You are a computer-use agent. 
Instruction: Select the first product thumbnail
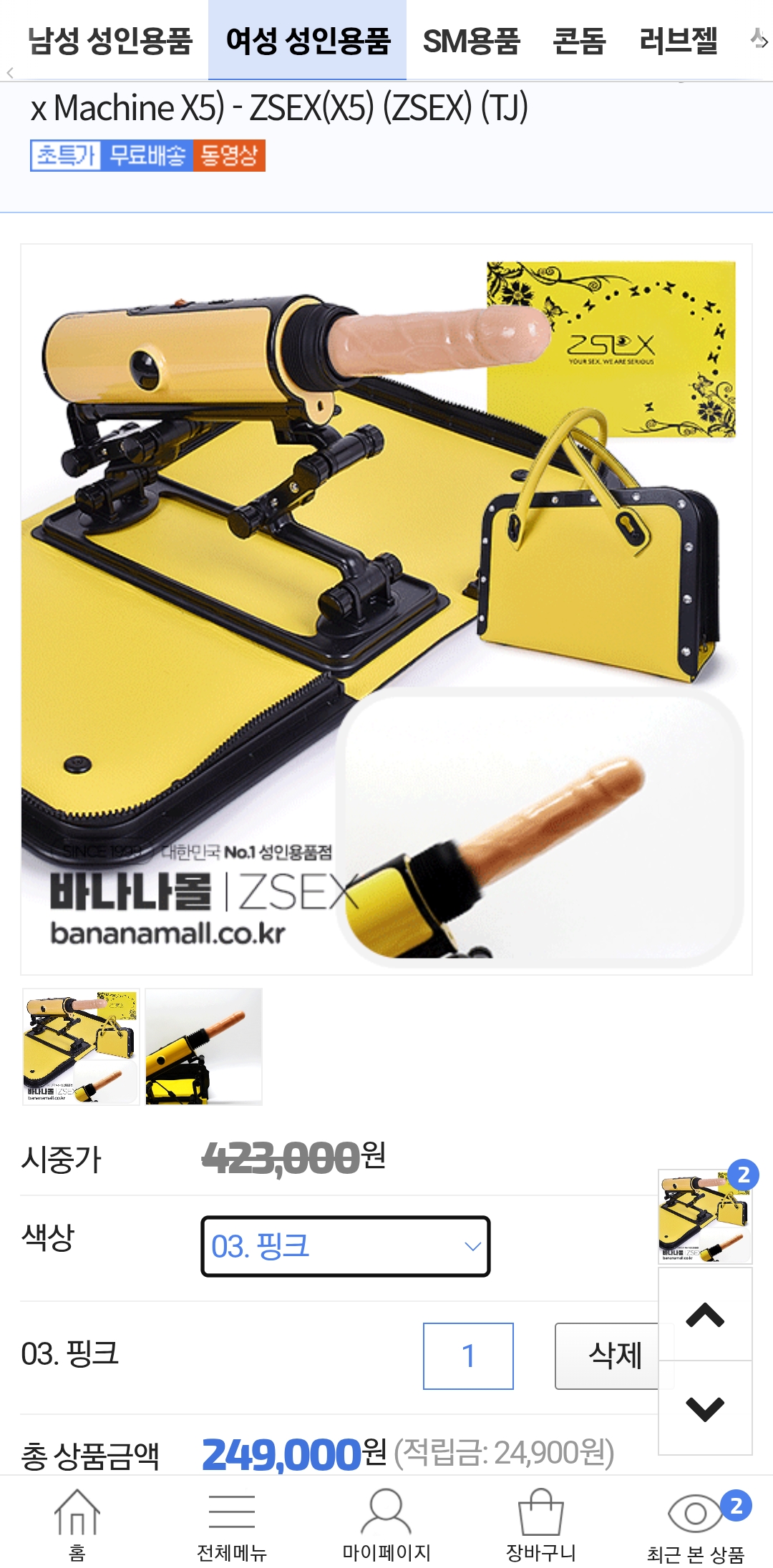tap(81, 1047)
